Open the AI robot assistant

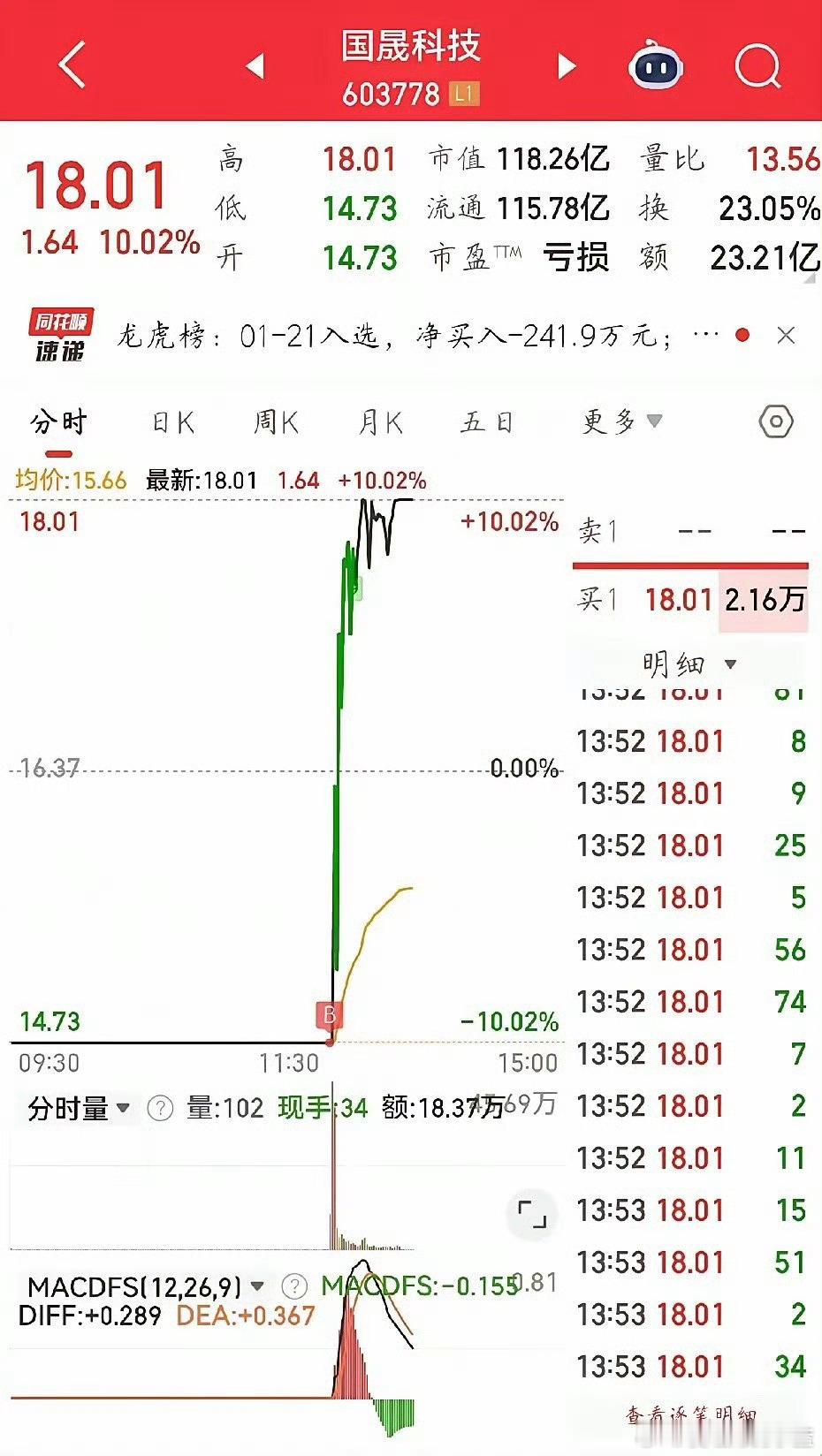click(655, 64)
